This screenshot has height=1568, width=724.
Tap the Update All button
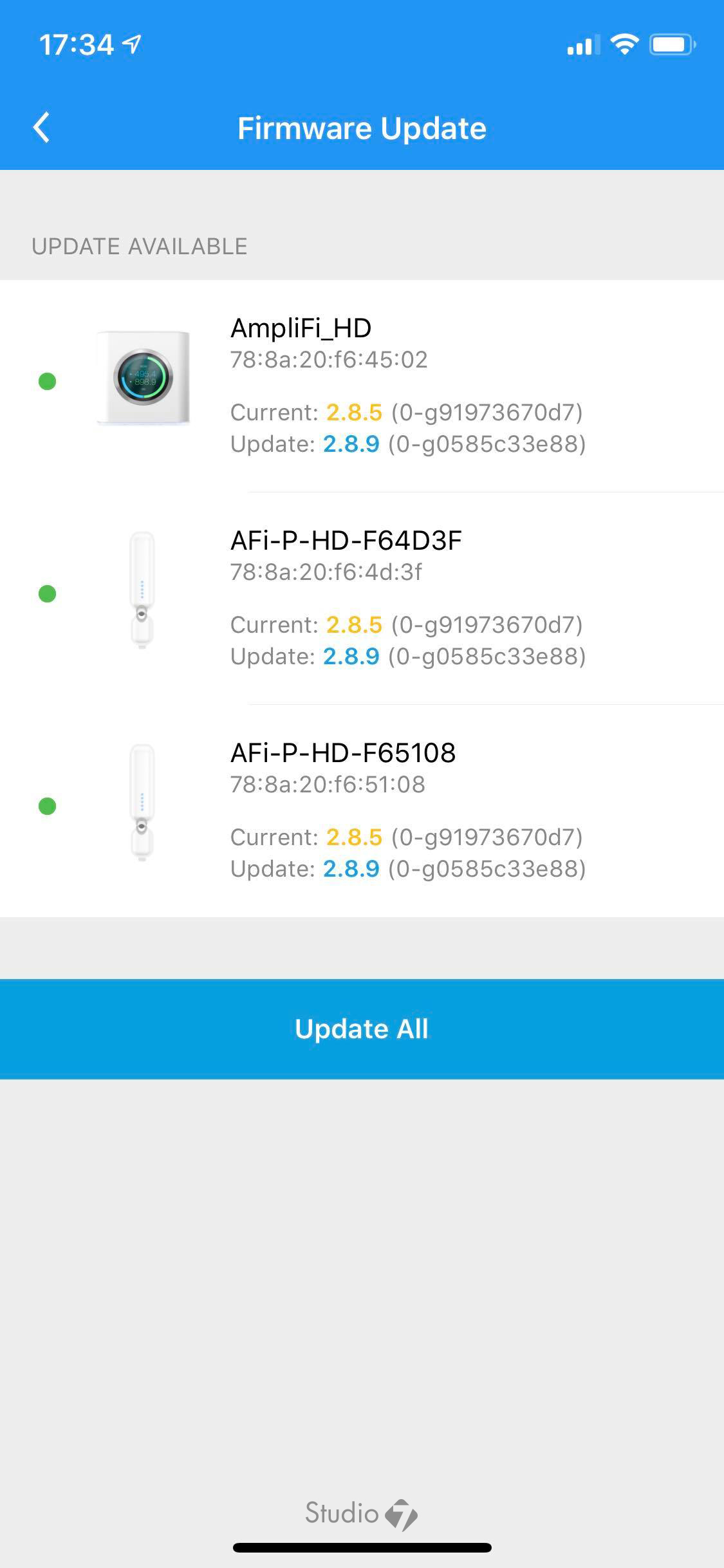click(362, 1029)
